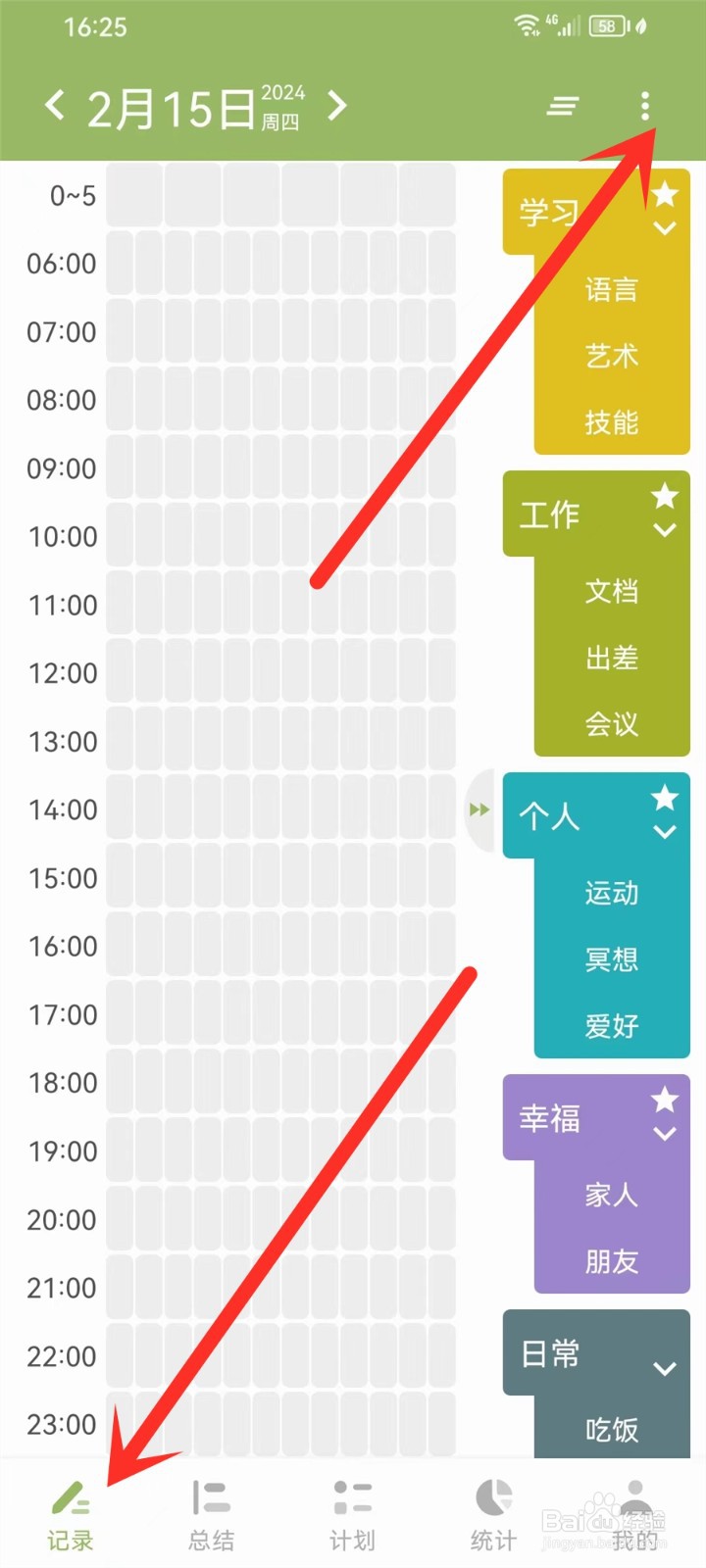This screenshot has height=1568, width=706.
Task: Tap the filter/sort icon in the top bar
Action: 563,107
